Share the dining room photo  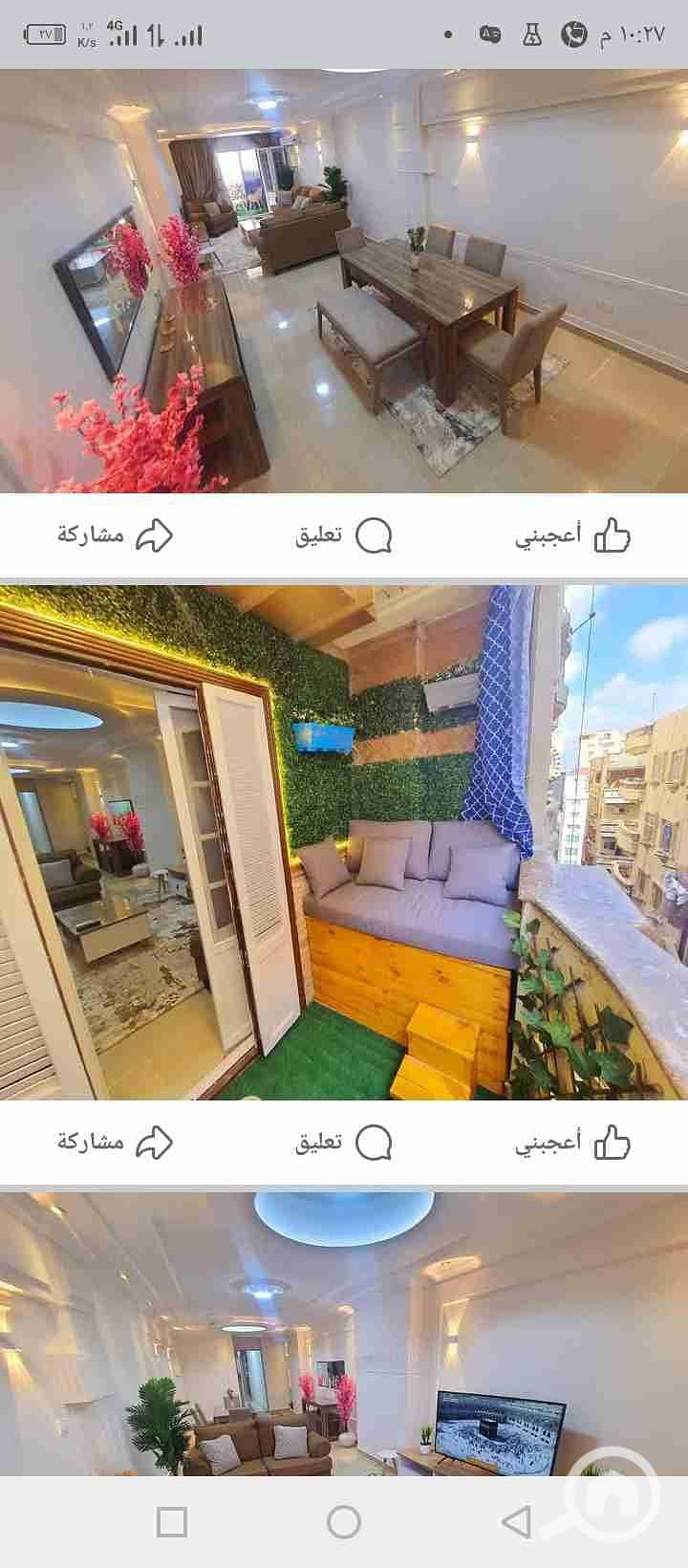[x=115, y=535]
